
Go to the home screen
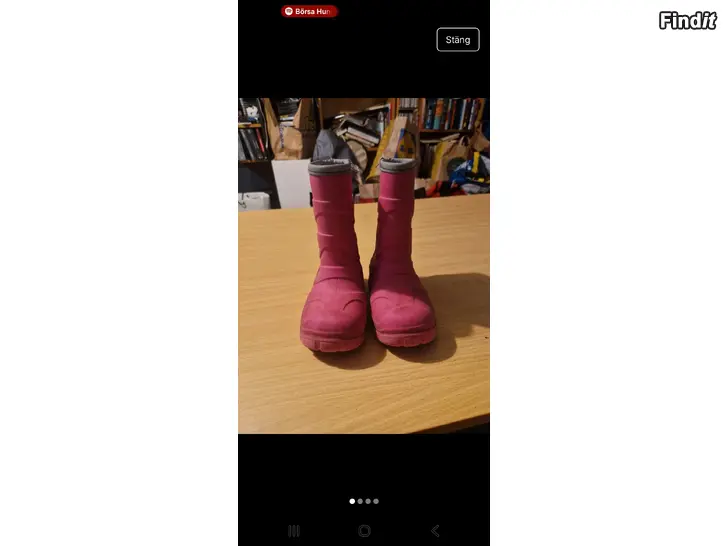click(x=364, y=531)
